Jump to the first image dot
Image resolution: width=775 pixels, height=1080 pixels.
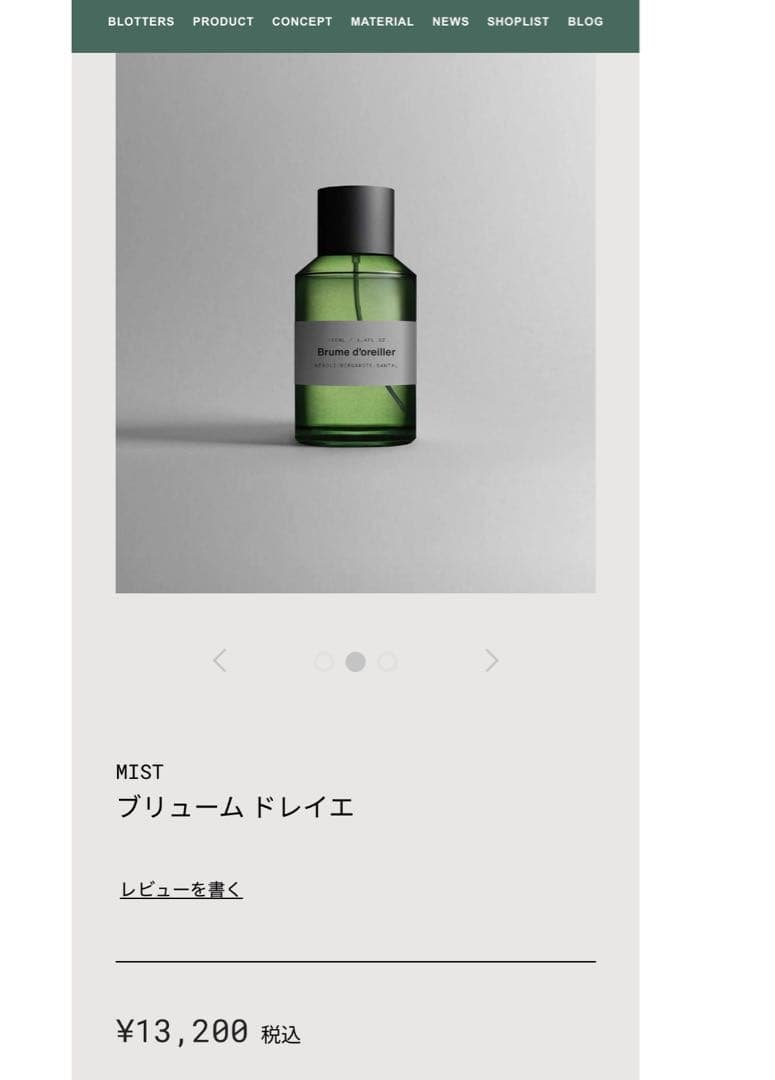click(324, 661)
